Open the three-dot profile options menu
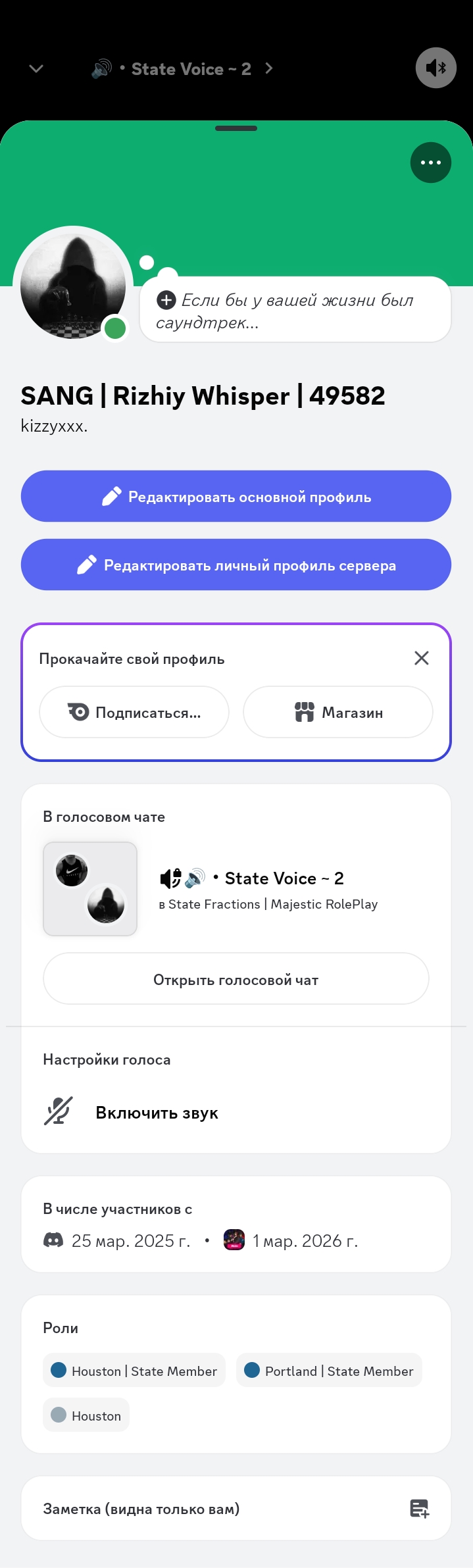The height and width of the screenshot is (1568, 473). pos(431,163)
